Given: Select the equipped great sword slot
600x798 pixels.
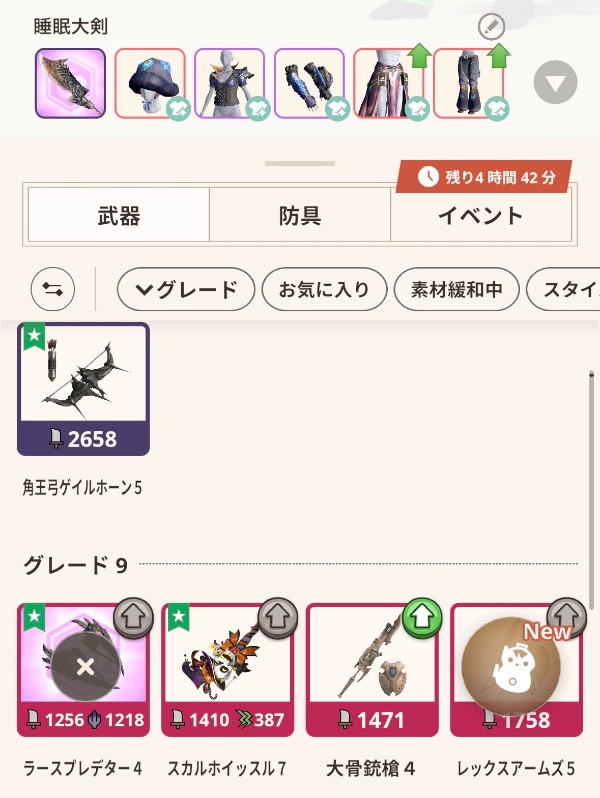Looking at the screenshot, I should coord(70,83).
